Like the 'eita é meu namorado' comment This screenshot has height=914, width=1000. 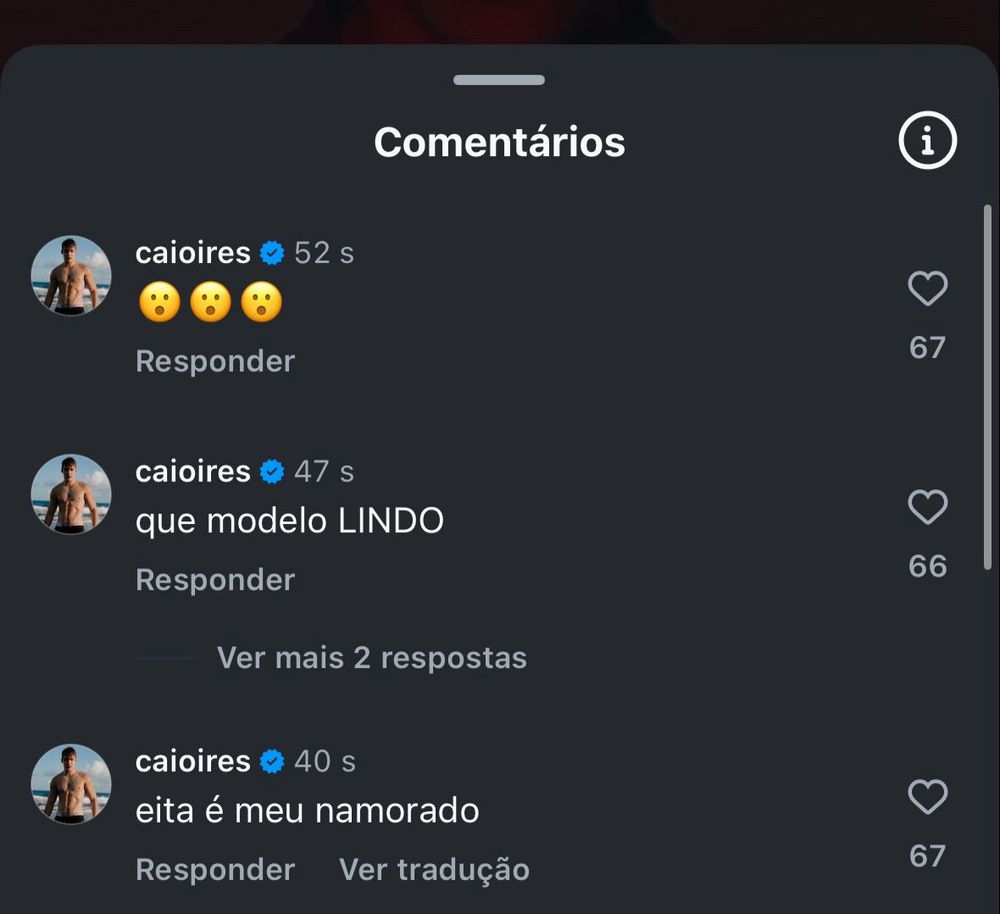coord(927,798)
